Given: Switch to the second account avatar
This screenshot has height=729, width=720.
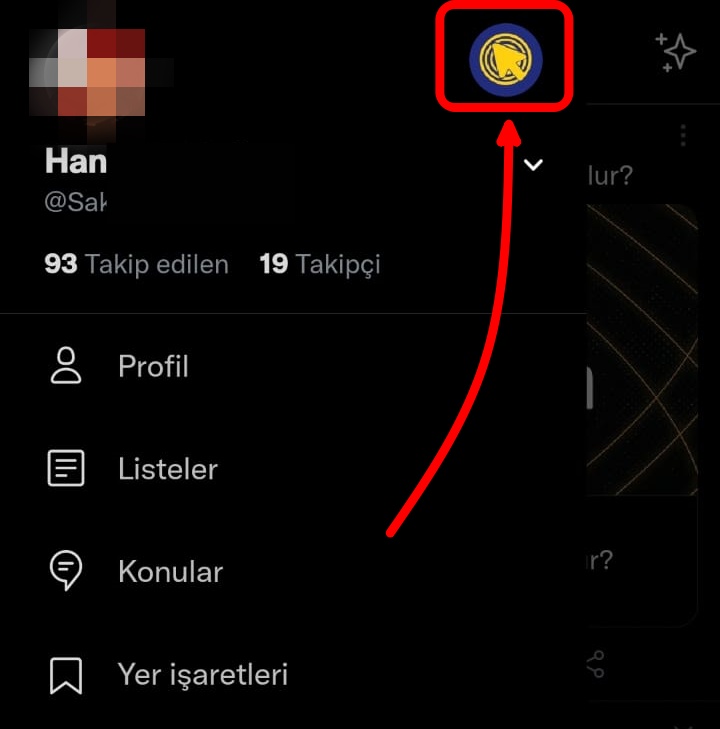Looking at the screenshot, I should pos(505,60).
